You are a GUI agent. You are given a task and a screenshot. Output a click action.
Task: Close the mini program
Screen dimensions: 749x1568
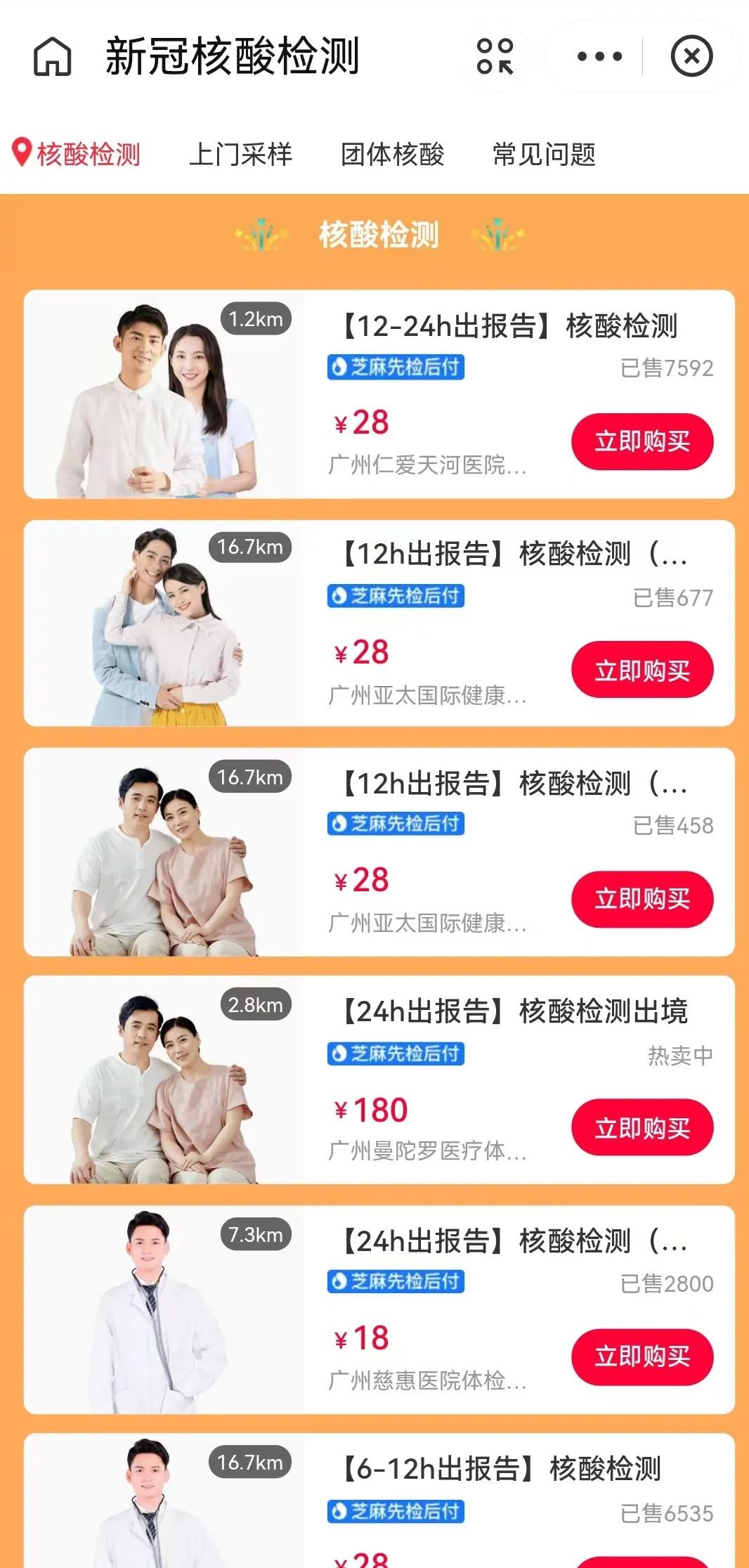tap(692, 56)
